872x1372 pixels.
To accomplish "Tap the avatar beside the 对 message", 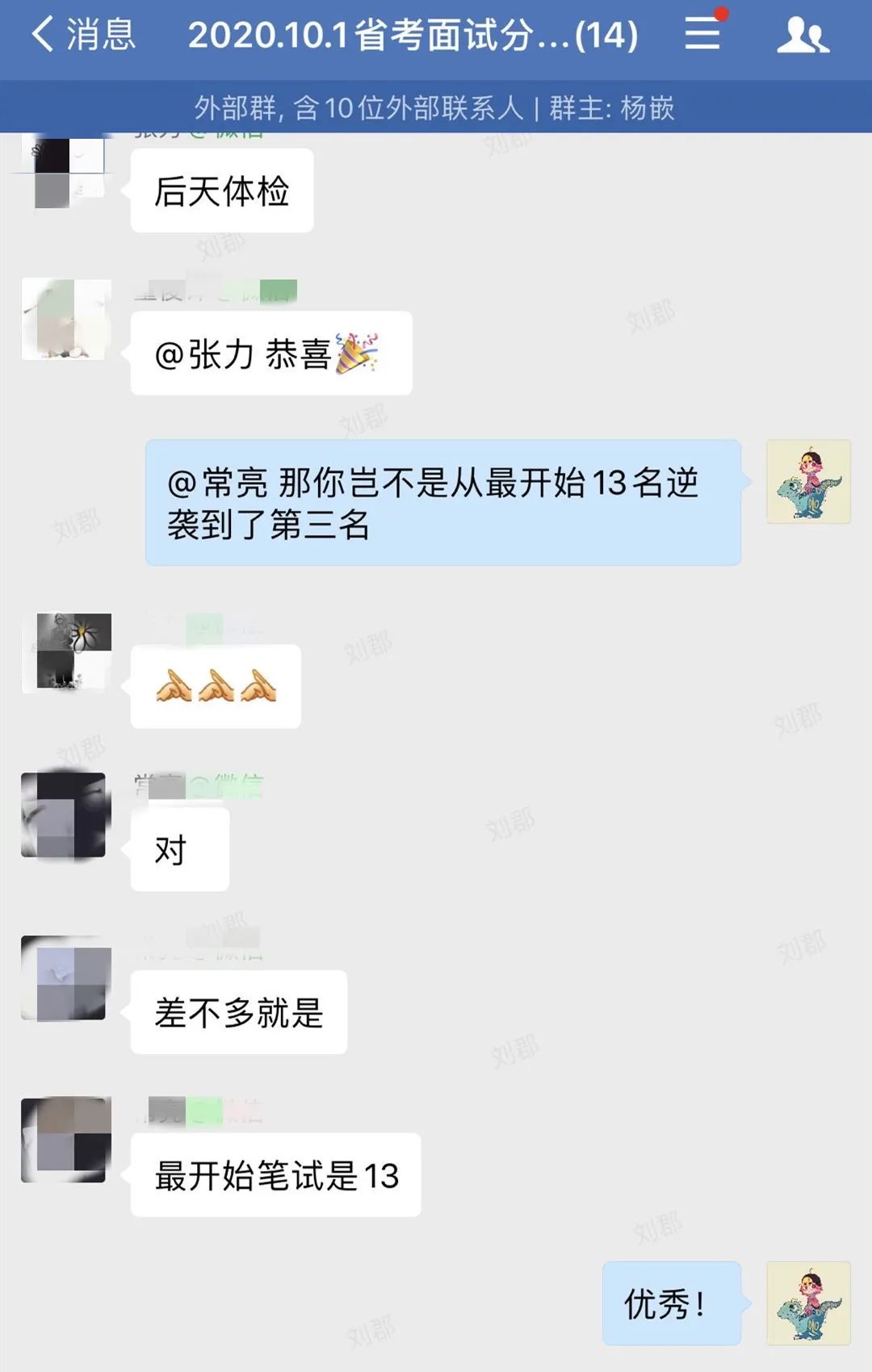I will [x=64, y=815].
